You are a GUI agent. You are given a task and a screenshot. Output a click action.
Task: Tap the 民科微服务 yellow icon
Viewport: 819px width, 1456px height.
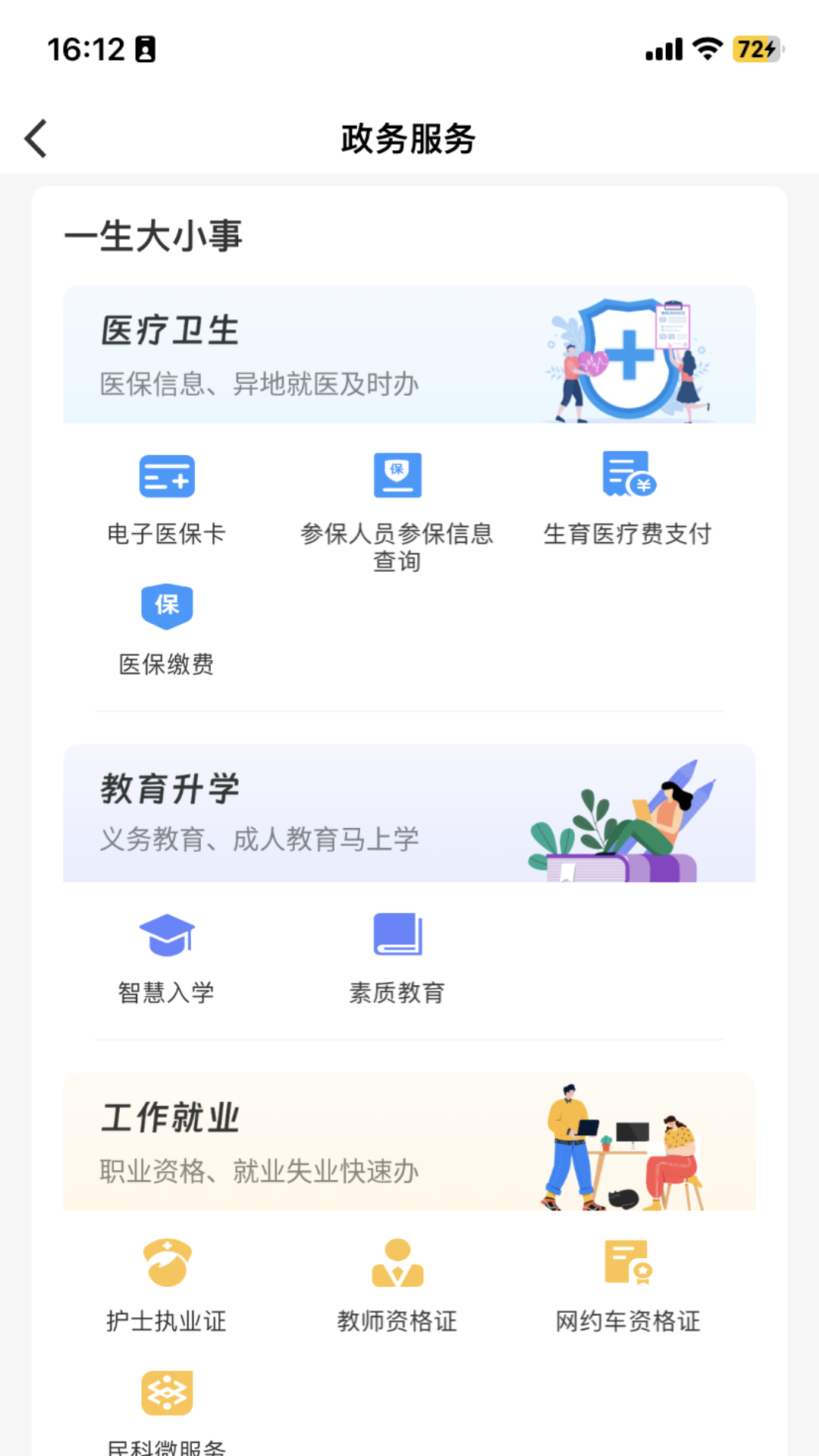click(167, 1394)
